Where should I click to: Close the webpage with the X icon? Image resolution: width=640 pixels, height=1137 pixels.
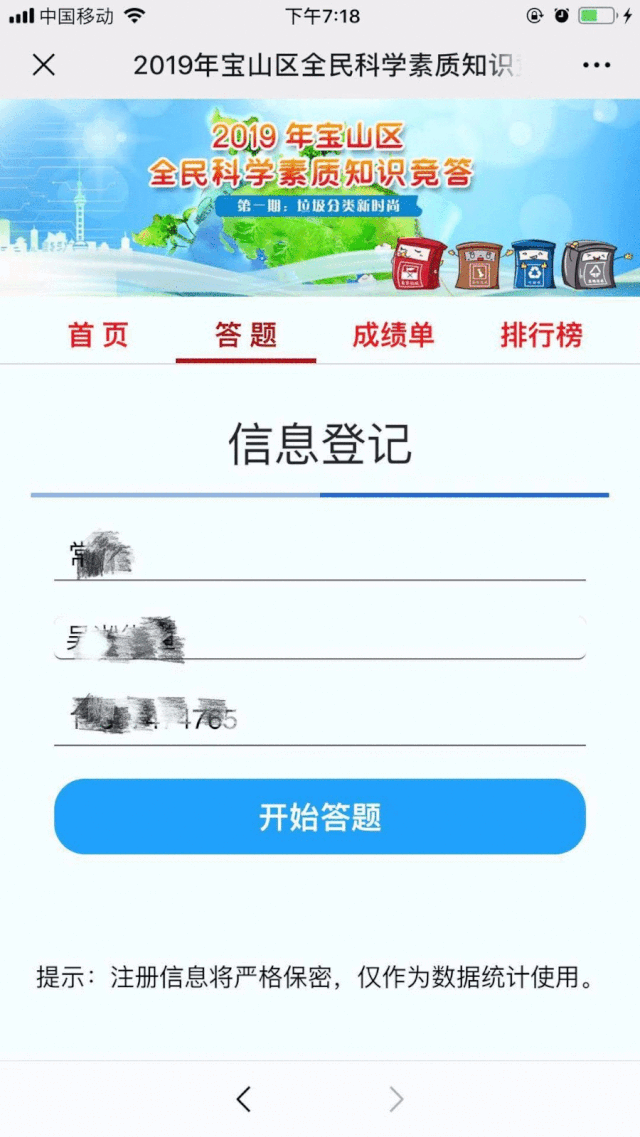point(43,65)
